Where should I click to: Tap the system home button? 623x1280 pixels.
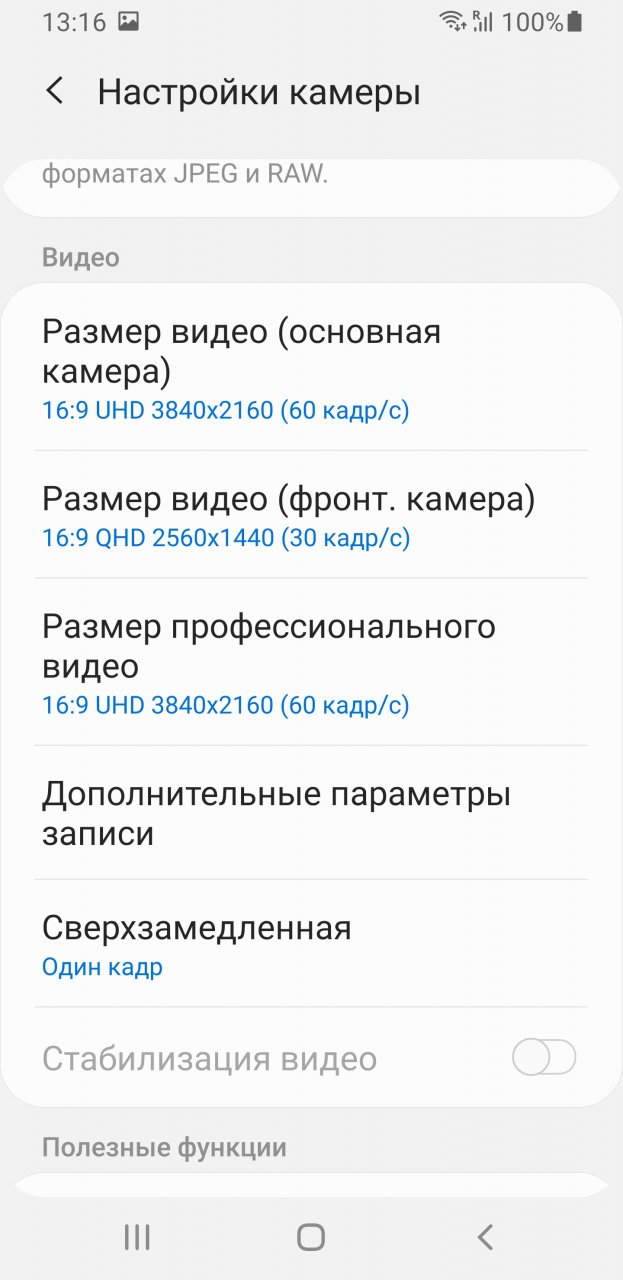tap(311, 1238)
